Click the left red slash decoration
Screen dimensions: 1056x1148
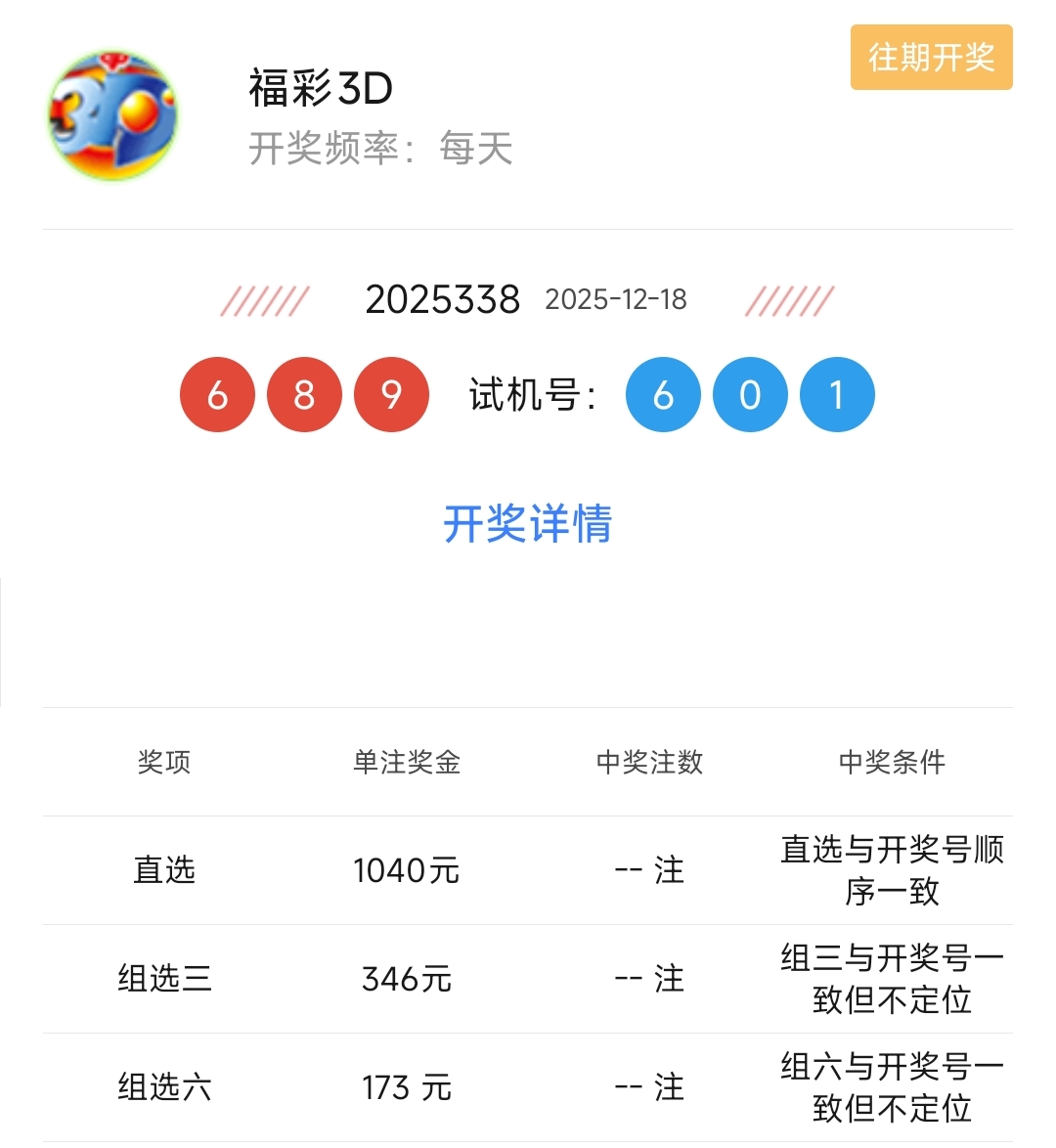(262, 302)
